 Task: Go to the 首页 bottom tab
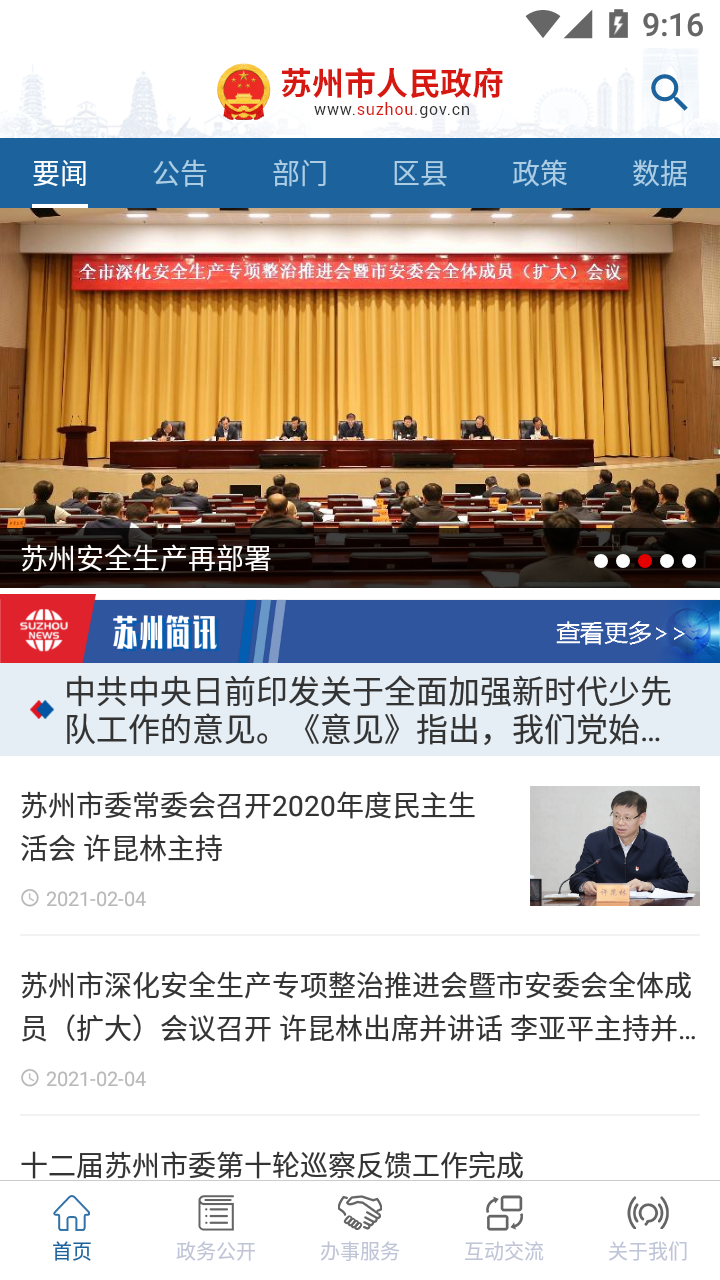[72, 1230]
